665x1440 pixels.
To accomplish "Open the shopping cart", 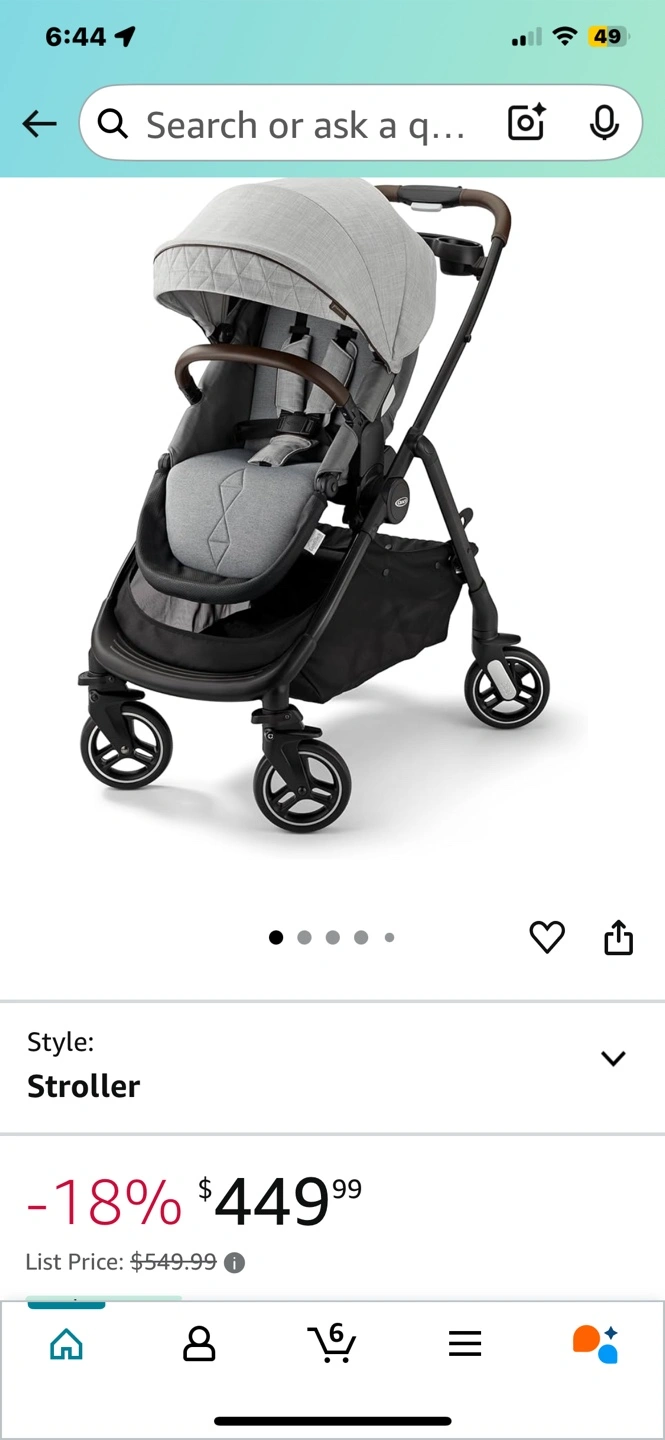I will pos(332,1342).
